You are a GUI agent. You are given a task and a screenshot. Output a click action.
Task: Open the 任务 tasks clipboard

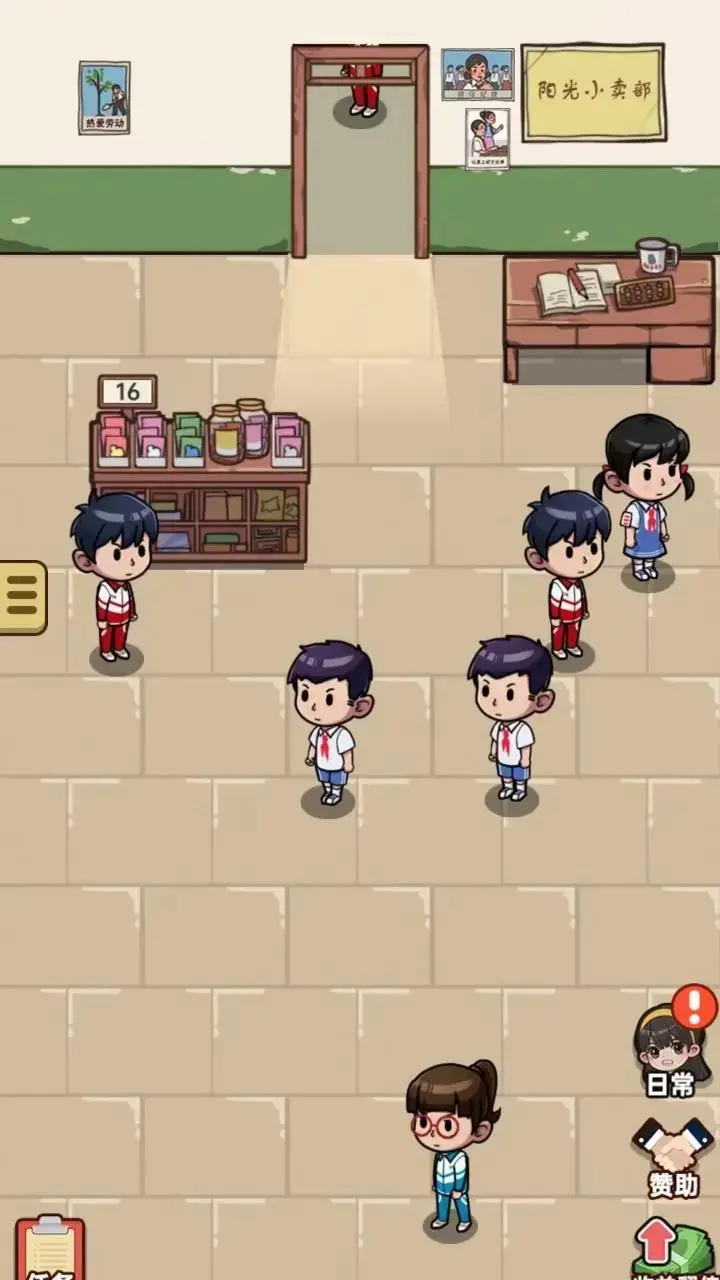[x=50, y=1250]
